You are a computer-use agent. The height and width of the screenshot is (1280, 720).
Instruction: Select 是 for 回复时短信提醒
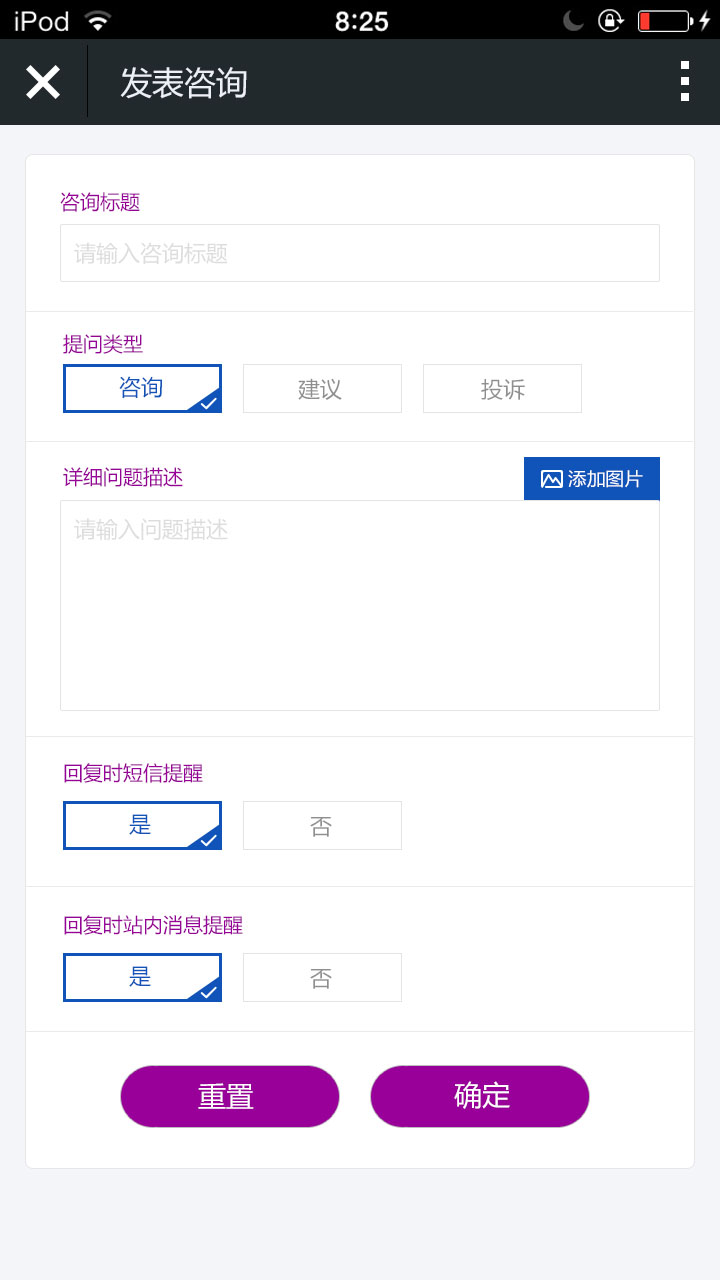click(142, 825)
